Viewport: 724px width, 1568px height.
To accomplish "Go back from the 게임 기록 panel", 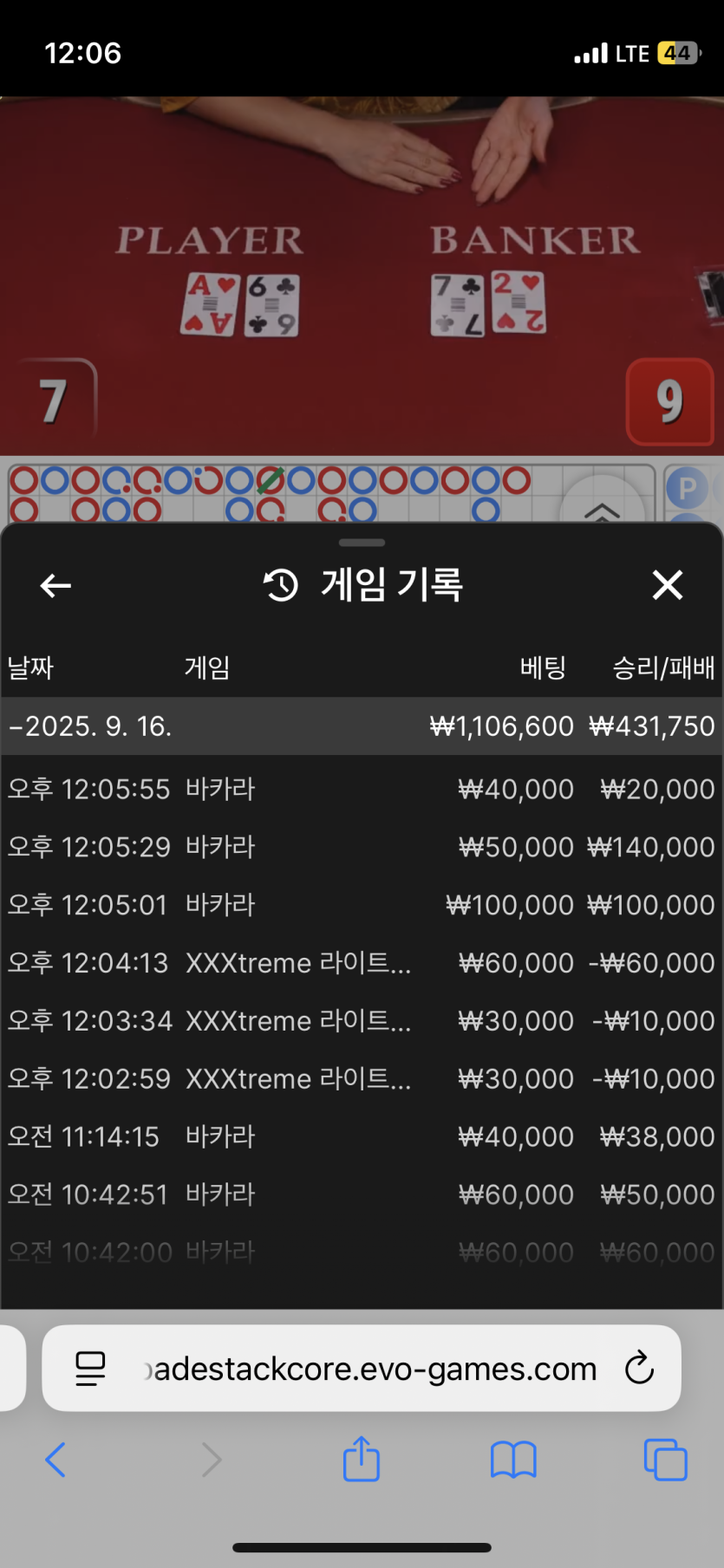I will (x=55, y=586).
